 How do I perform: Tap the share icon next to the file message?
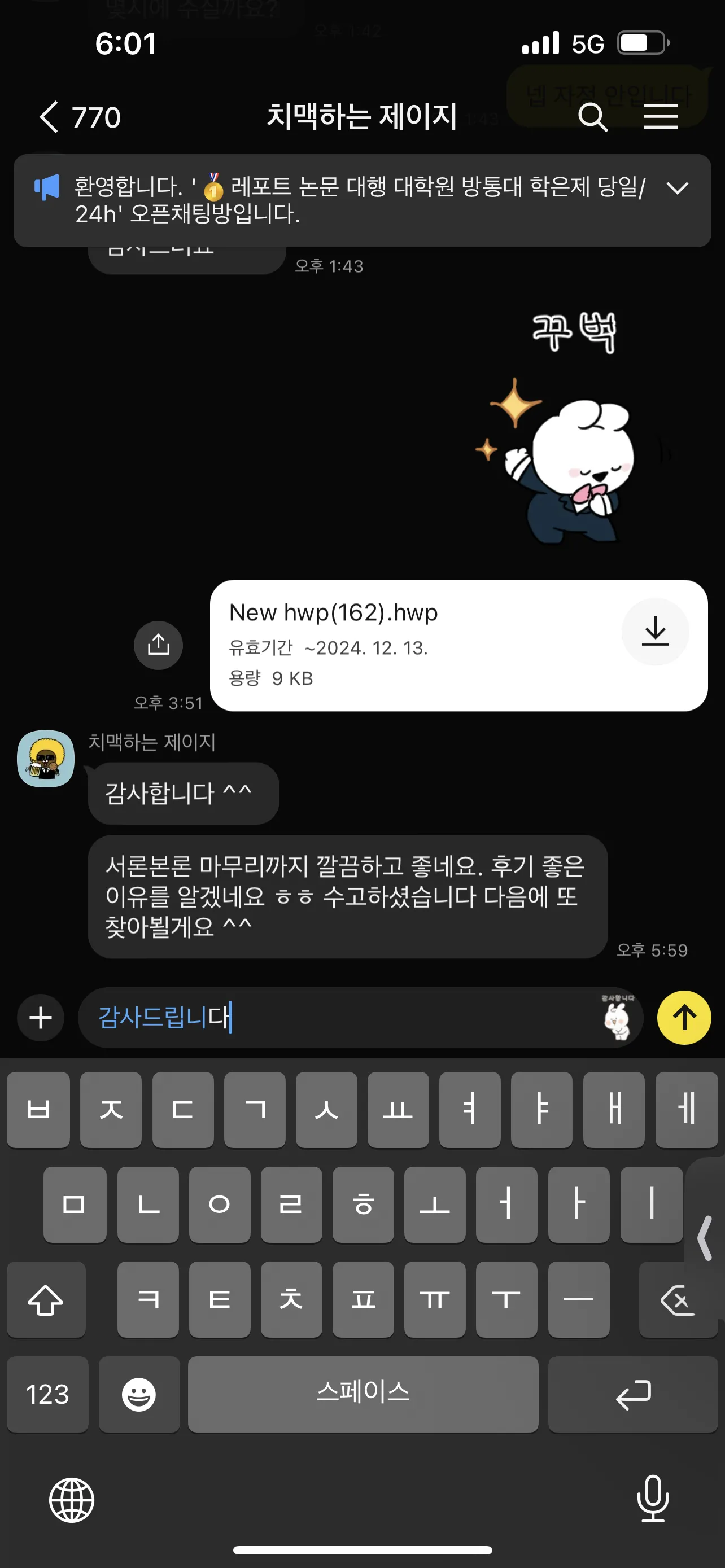(x=158, y=645)
